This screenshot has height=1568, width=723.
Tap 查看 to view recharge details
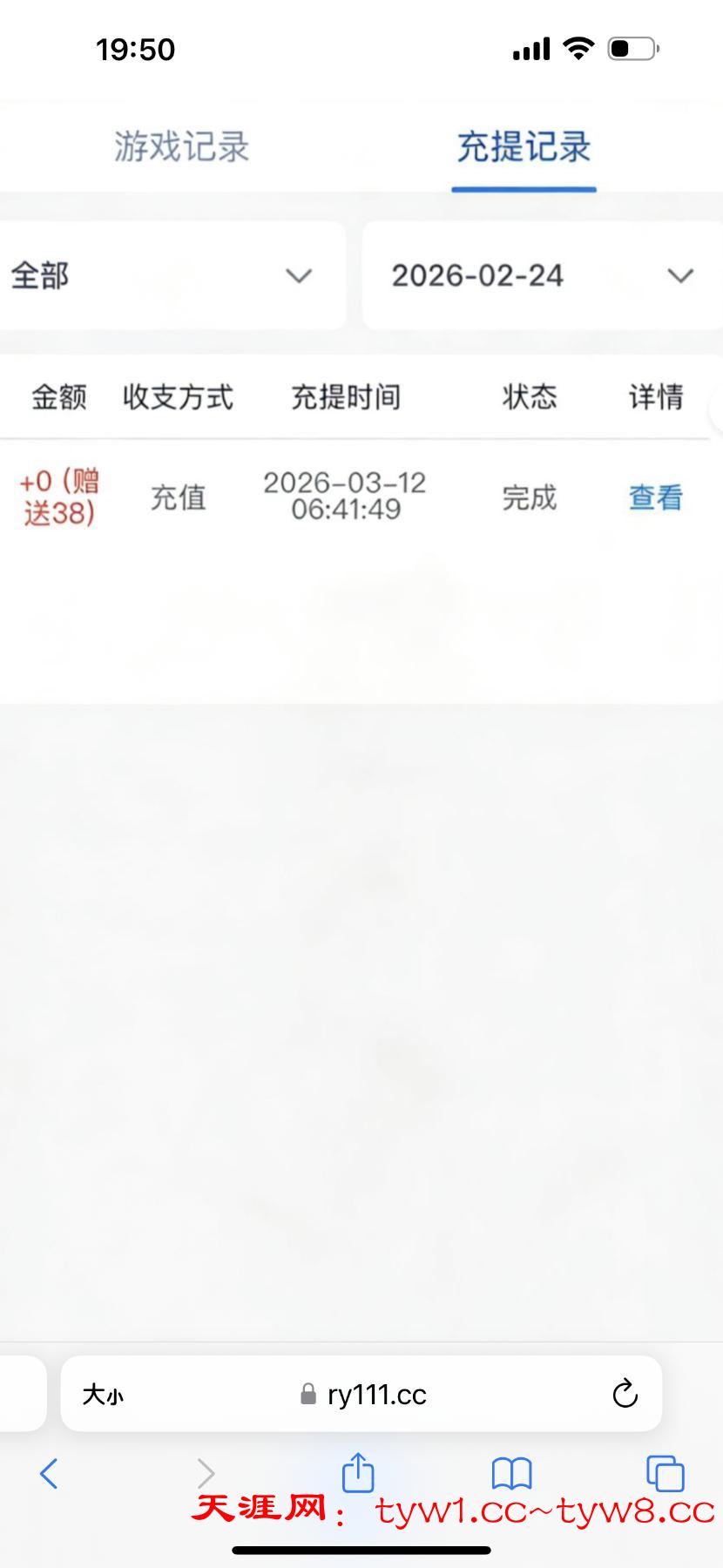655,497
